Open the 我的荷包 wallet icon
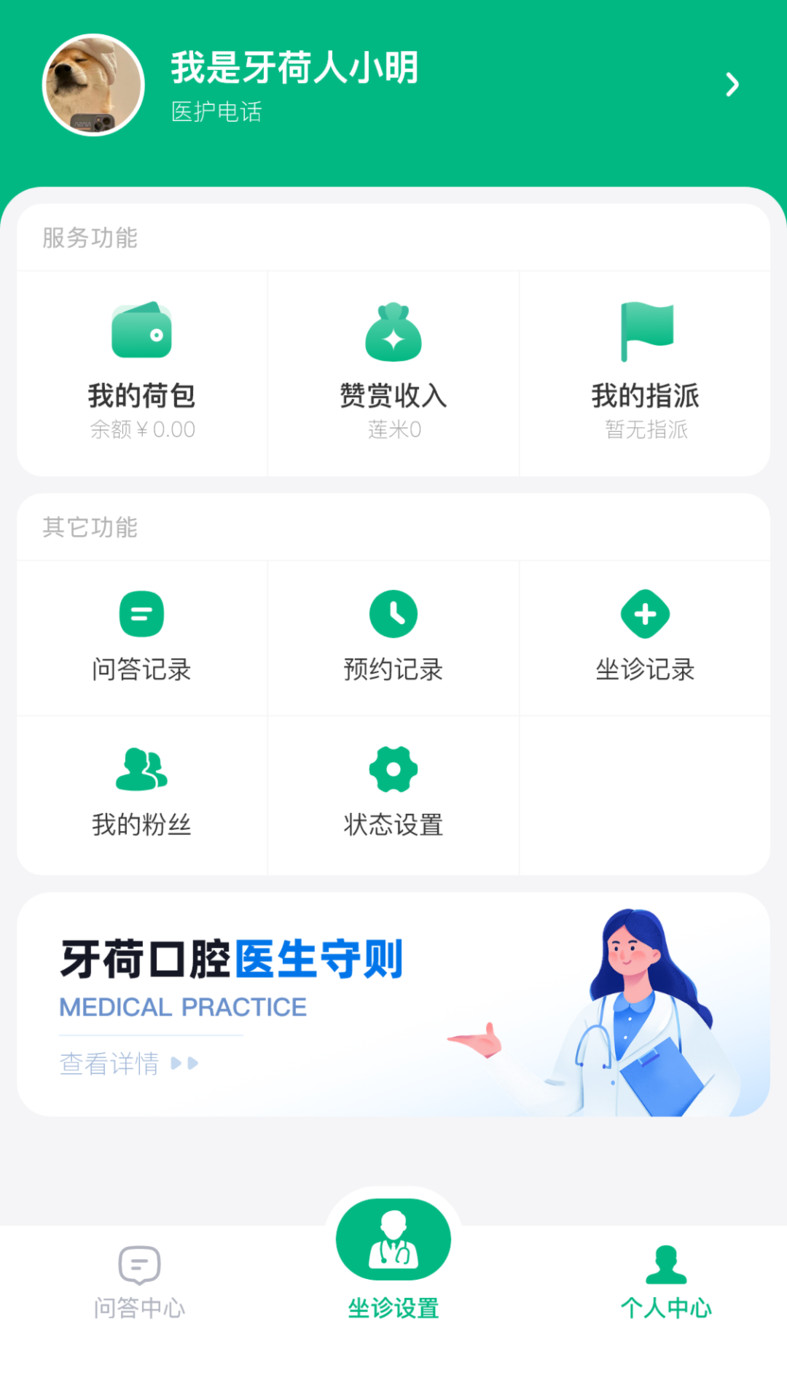This screenshot has height=1400, width=787. (x=141, y=330)
